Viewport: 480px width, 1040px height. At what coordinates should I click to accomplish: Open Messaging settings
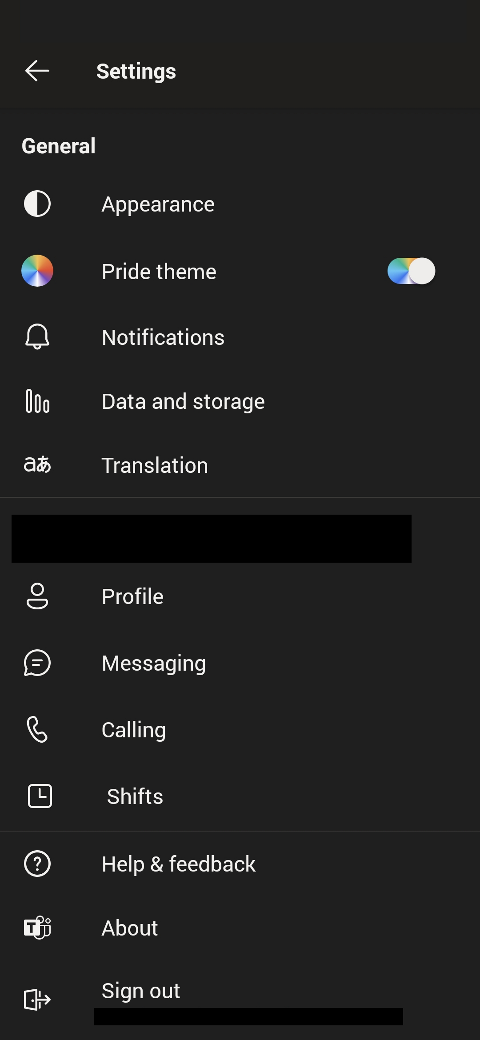(x=240, y=663)
